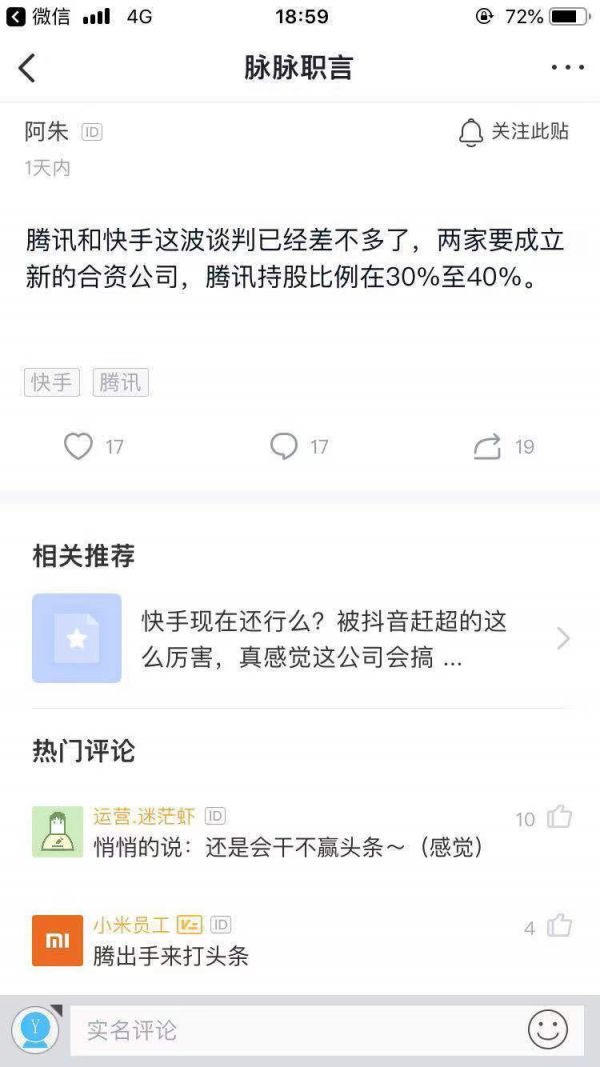Tap 关注此贴 bell to follow post

[x=513, y=132]
